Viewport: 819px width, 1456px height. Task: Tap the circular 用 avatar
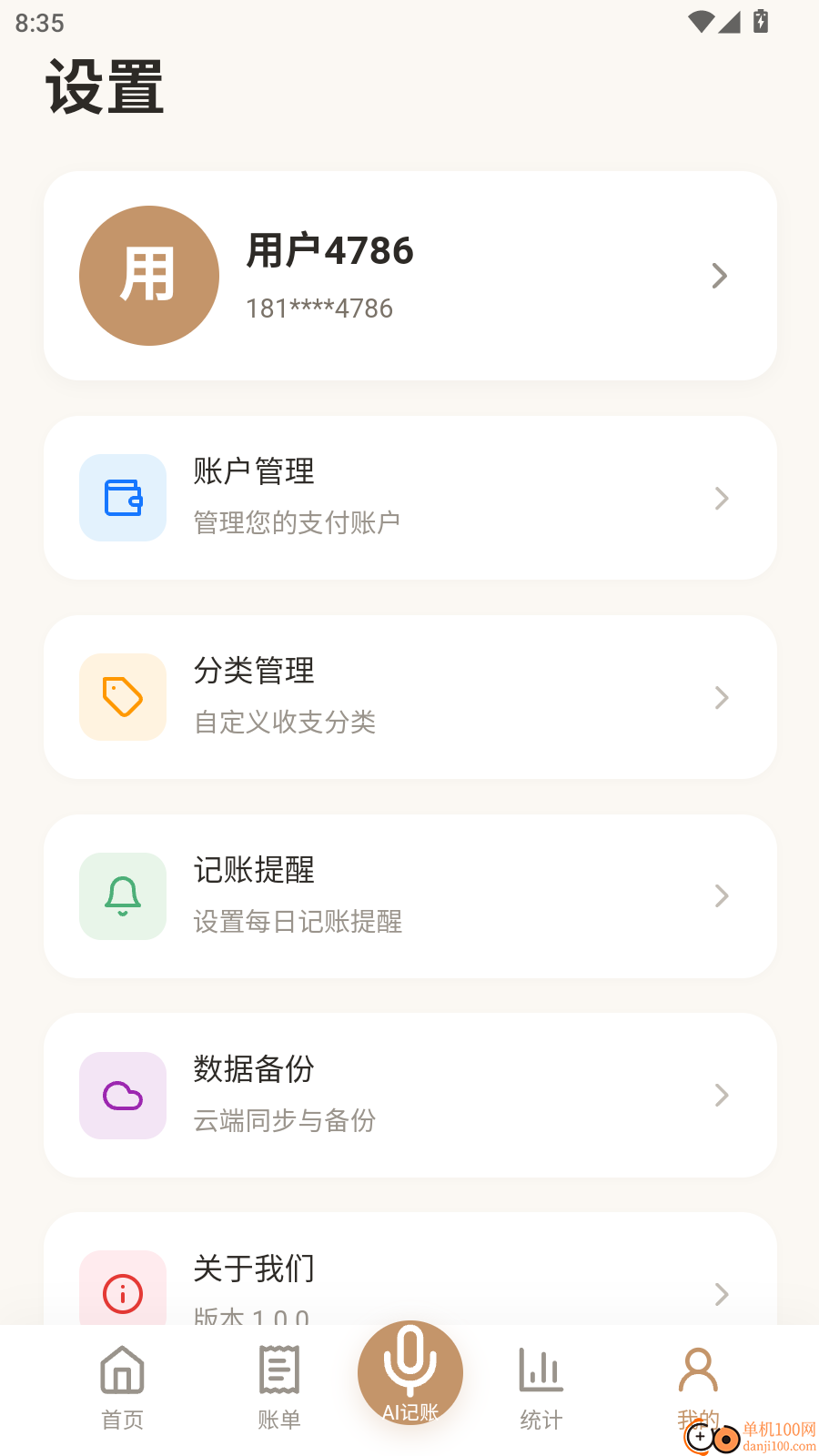148,275
